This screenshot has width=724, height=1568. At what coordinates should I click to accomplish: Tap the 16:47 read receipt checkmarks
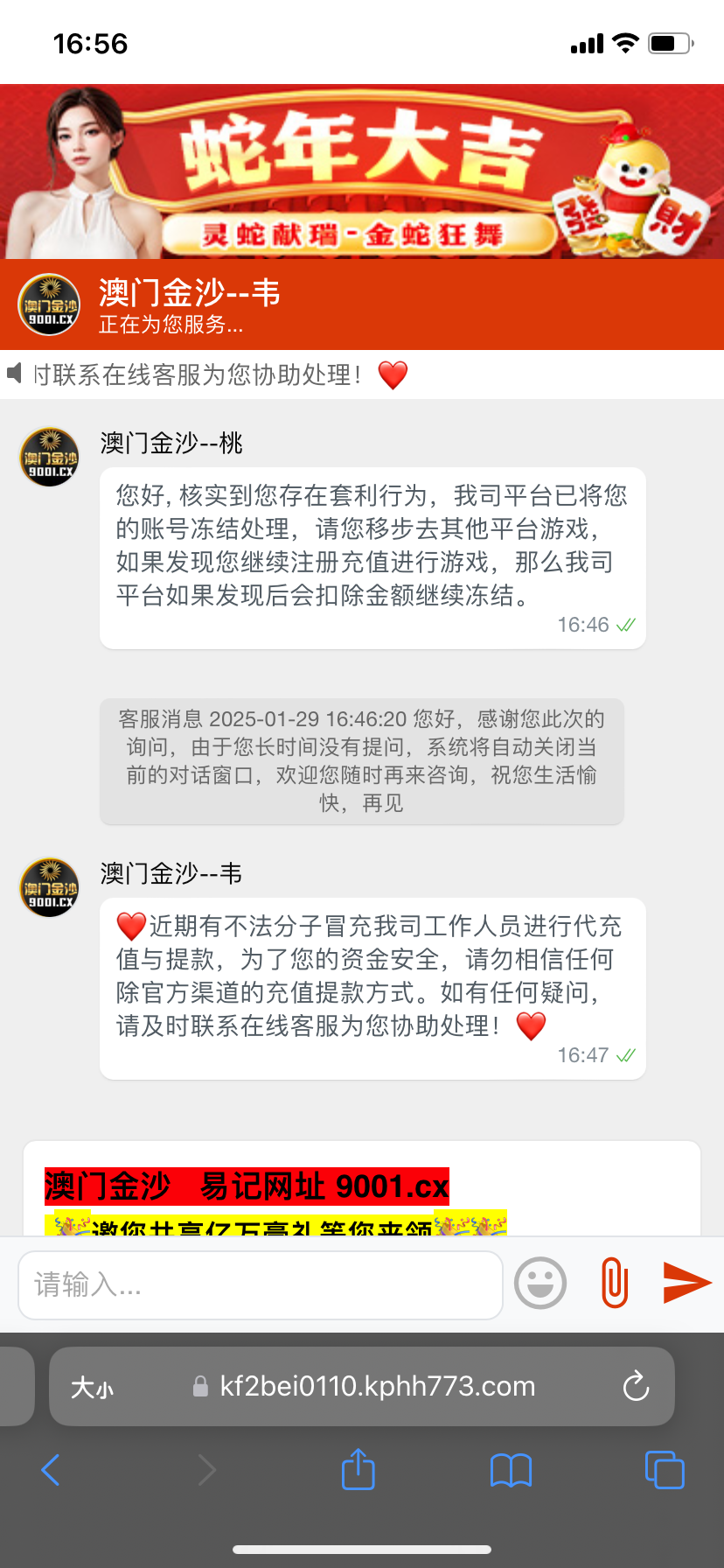[627, 1054]
